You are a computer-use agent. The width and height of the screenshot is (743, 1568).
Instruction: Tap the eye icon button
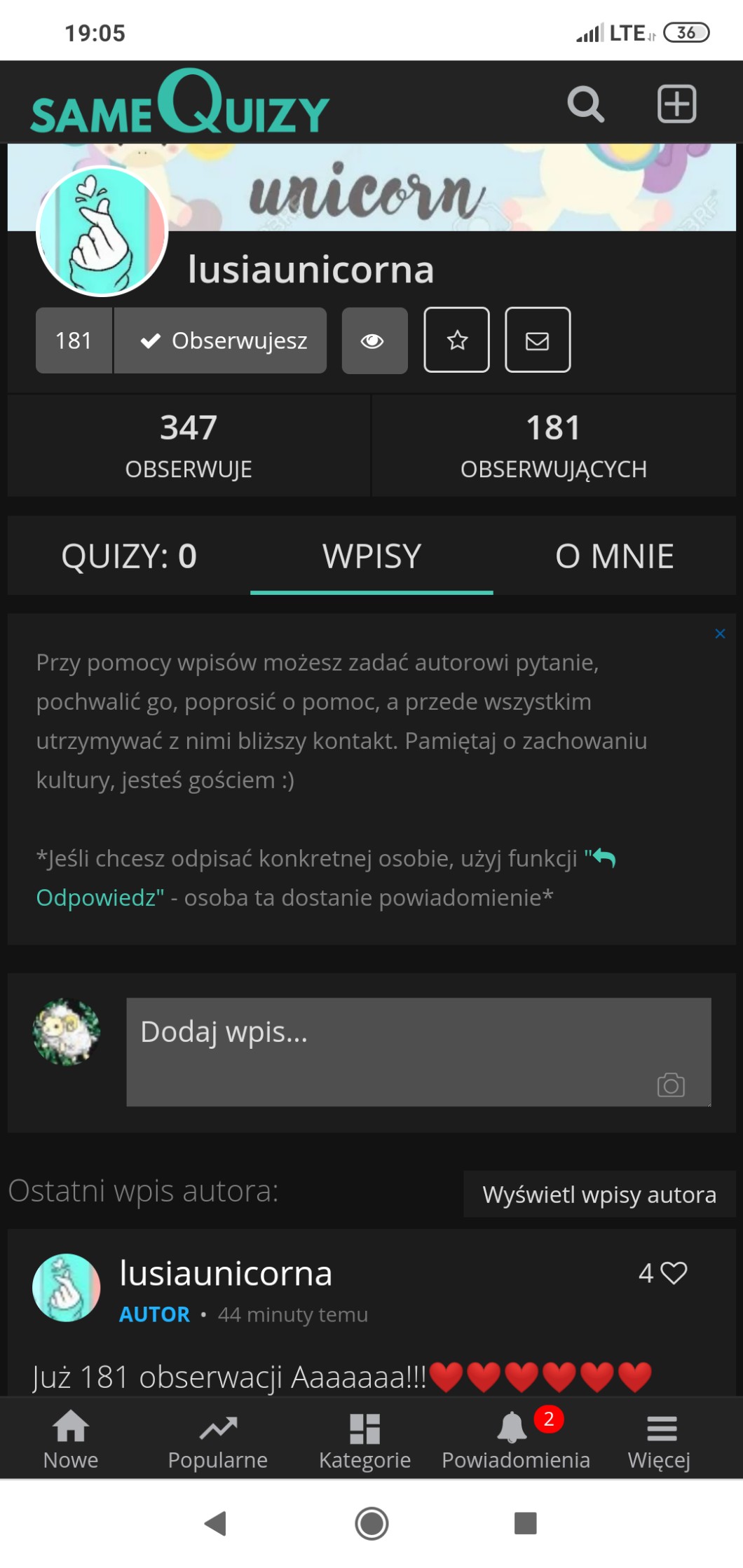click(374, 341)
